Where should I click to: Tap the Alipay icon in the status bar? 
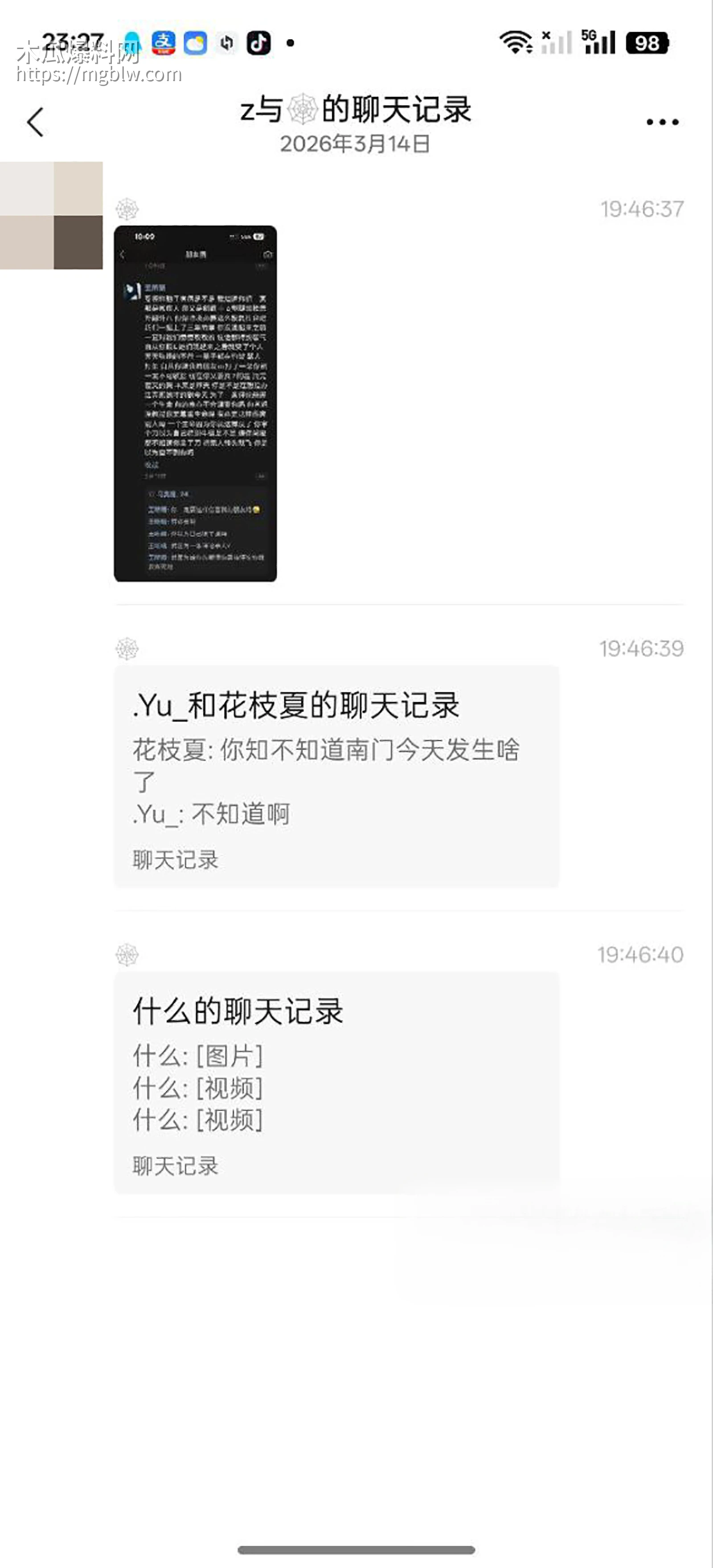point(163,43)
